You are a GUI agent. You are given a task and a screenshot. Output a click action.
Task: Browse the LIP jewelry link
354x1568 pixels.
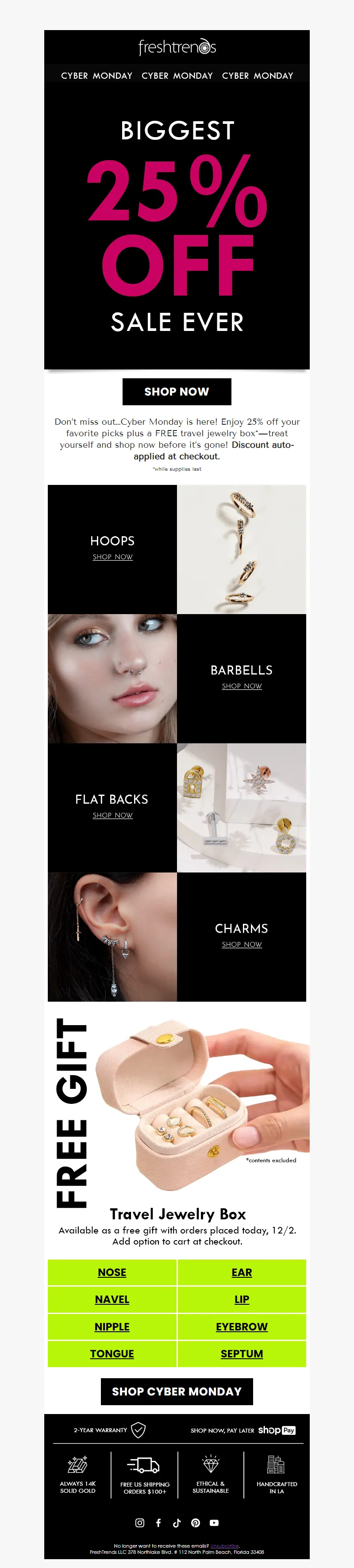[242, 1299]
